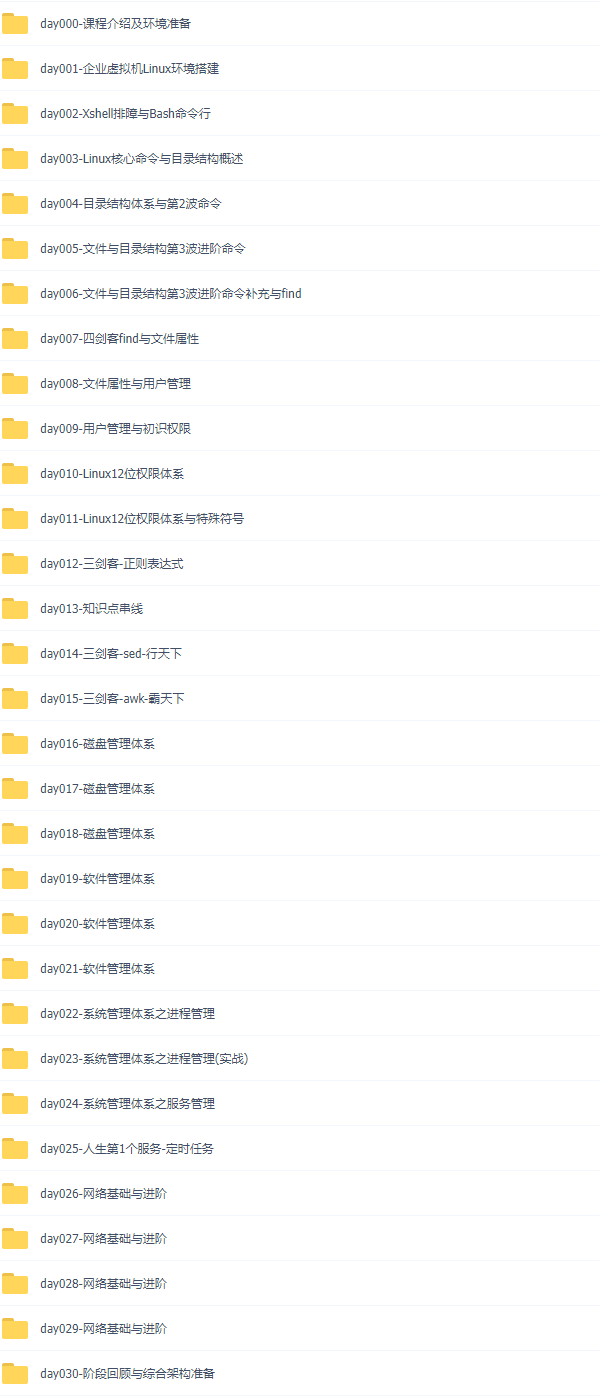Enter day010-Linux12位权限体系 folder
The width and height of the screenshot is (600, 1397).
[x=112, y=473]
